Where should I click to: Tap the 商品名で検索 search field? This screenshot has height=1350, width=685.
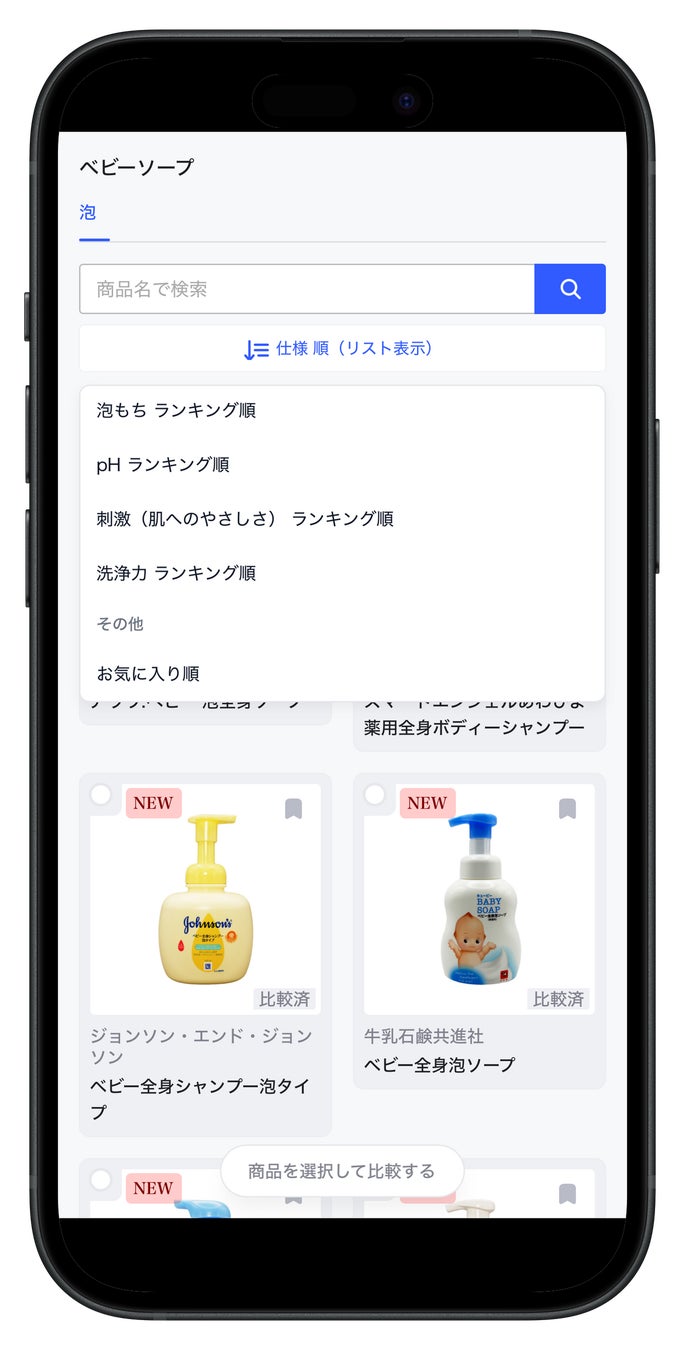click(x=306, y=289)
